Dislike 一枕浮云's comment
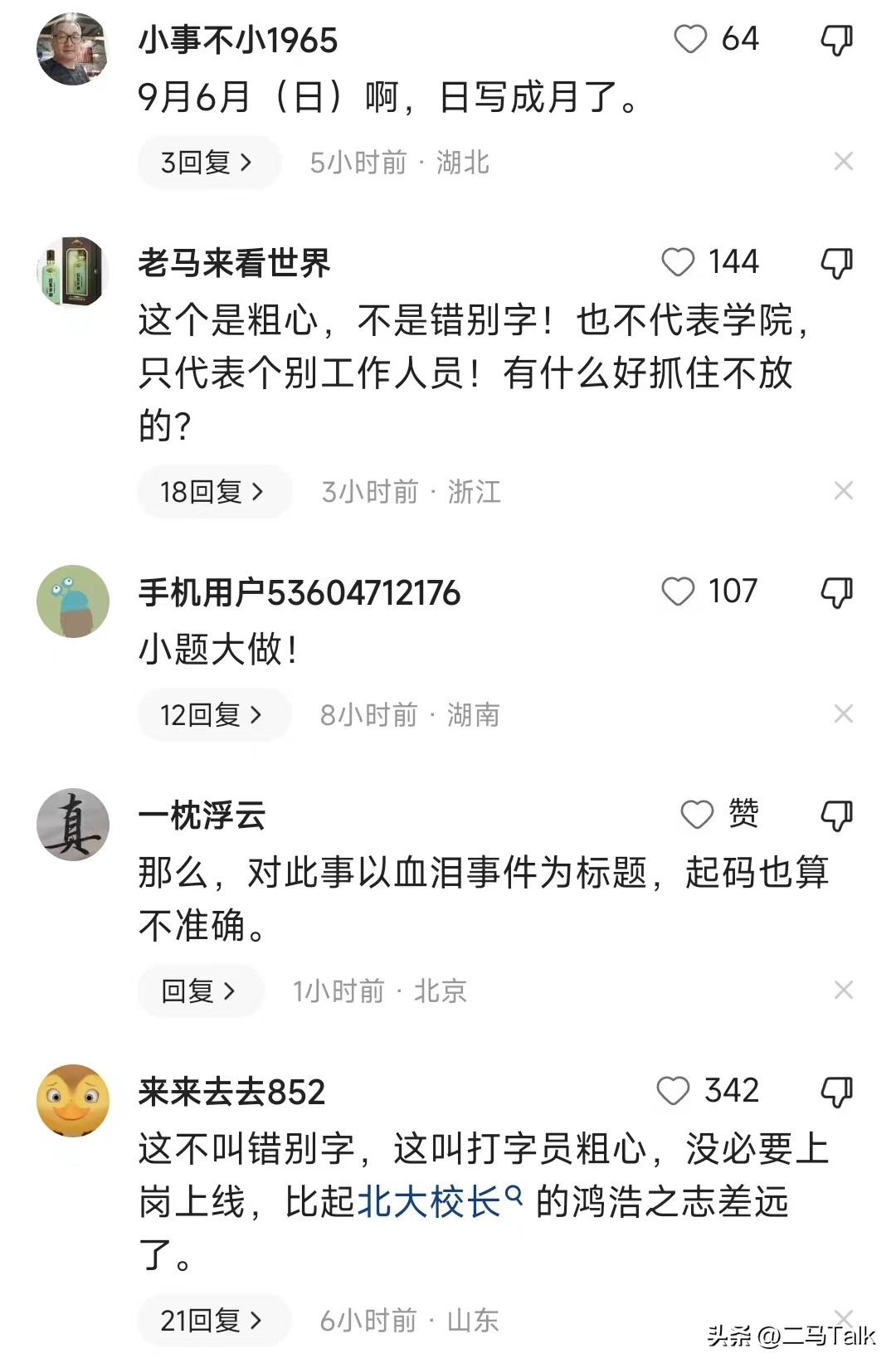 (838, 815)
